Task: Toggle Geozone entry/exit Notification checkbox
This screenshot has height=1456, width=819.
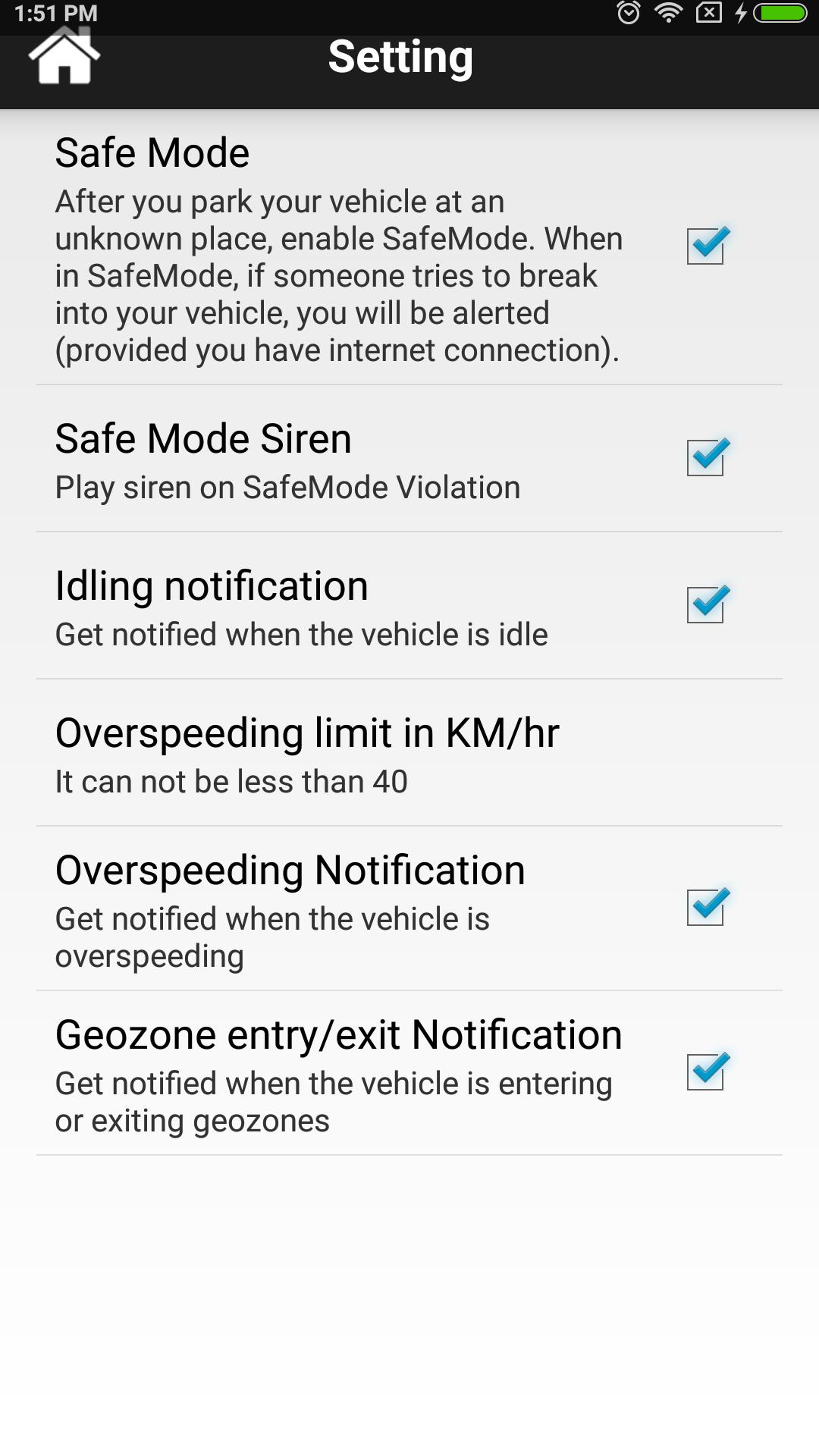Action: 706,1072
